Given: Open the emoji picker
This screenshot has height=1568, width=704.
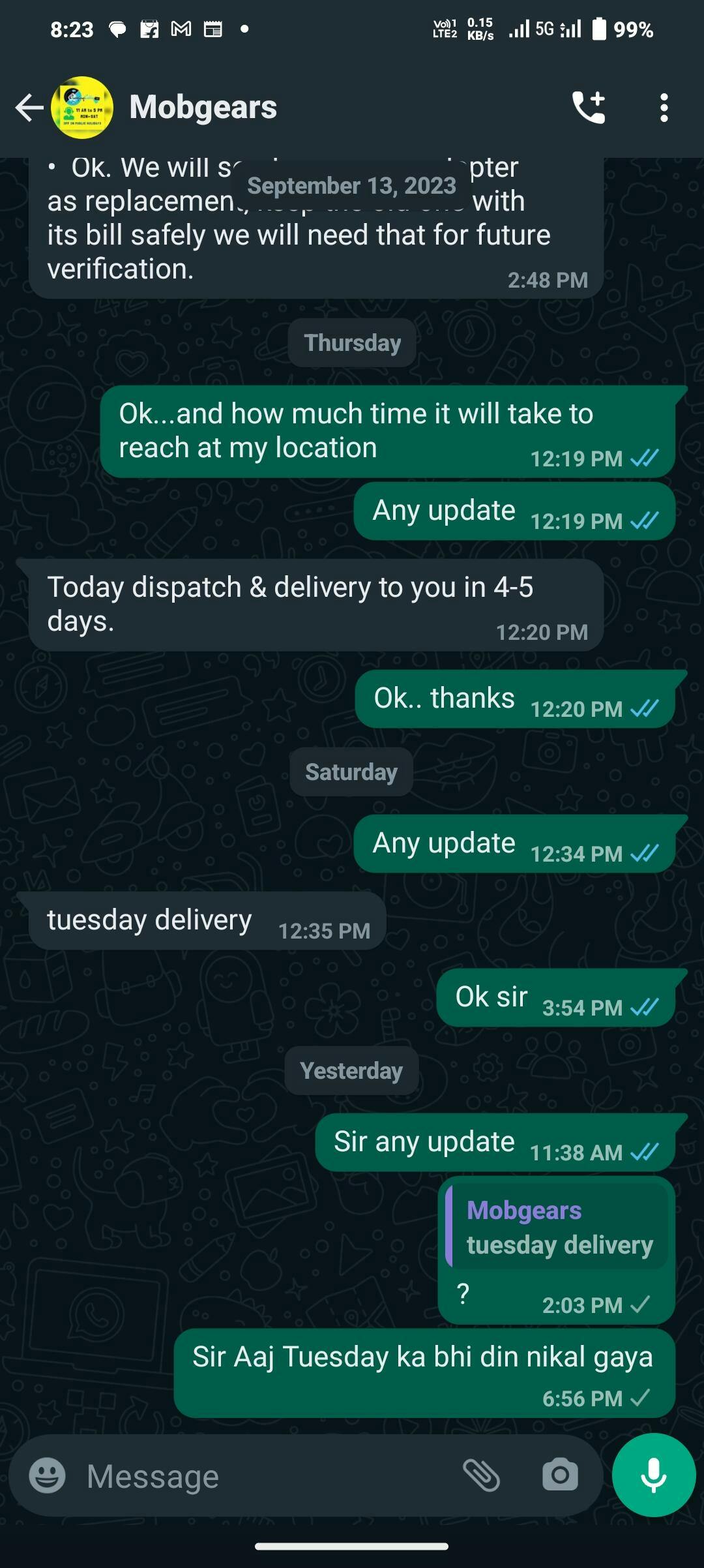Looking at the screenshot, I should [48, 1475].
